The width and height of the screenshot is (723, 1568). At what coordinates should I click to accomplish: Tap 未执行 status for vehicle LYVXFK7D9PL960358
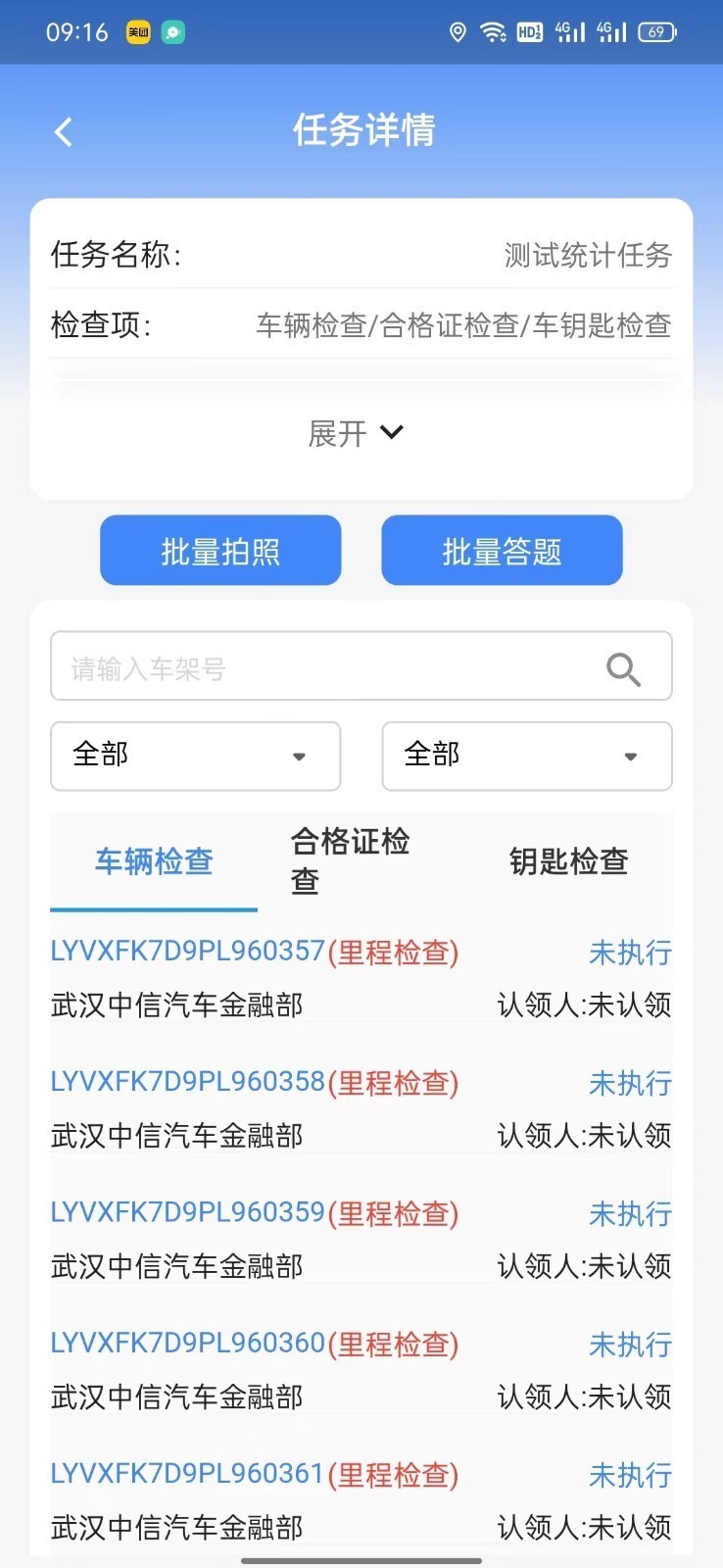click(x=630, y=1083)
